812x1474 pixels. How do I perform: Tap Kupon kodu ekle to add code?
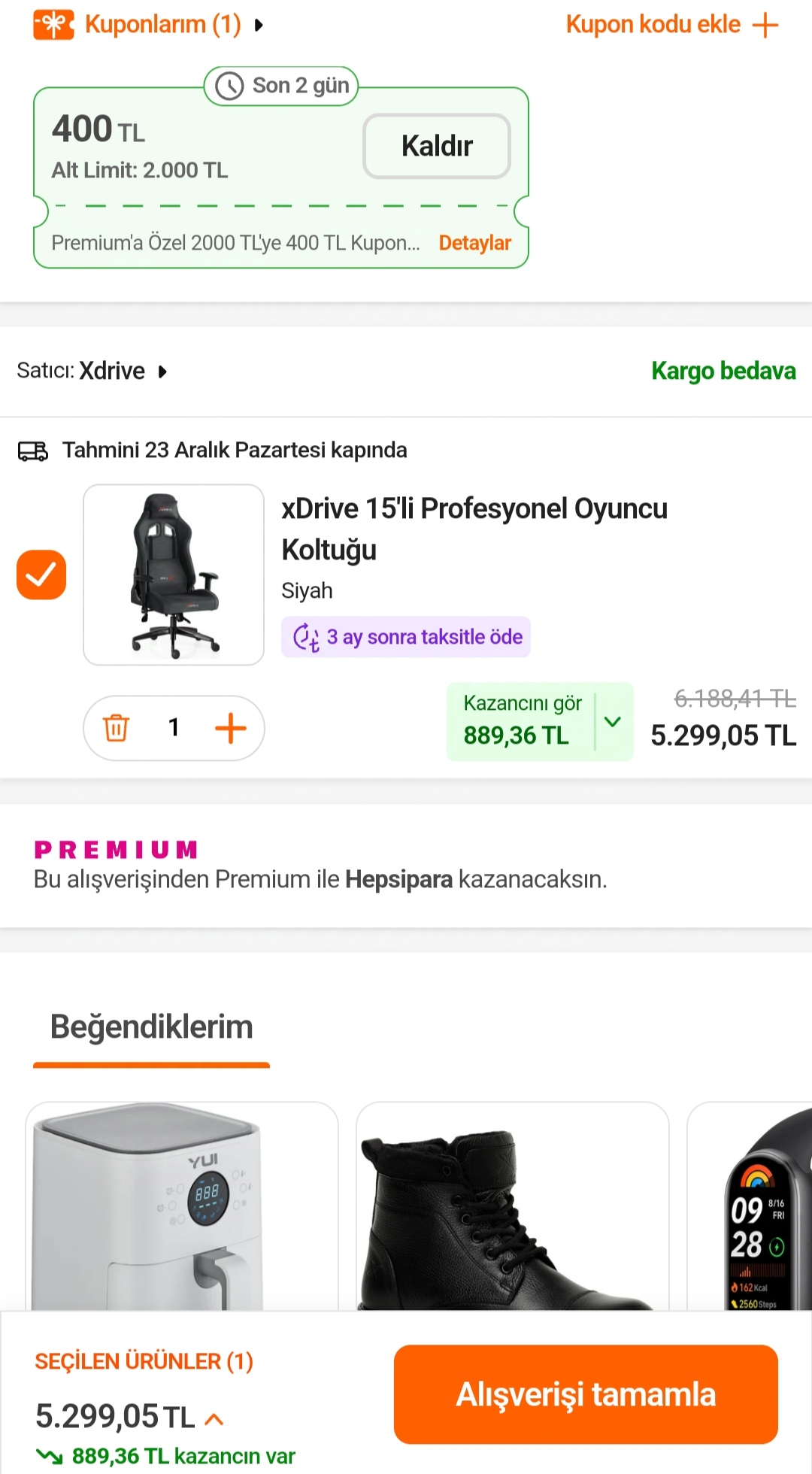point(671,25)
